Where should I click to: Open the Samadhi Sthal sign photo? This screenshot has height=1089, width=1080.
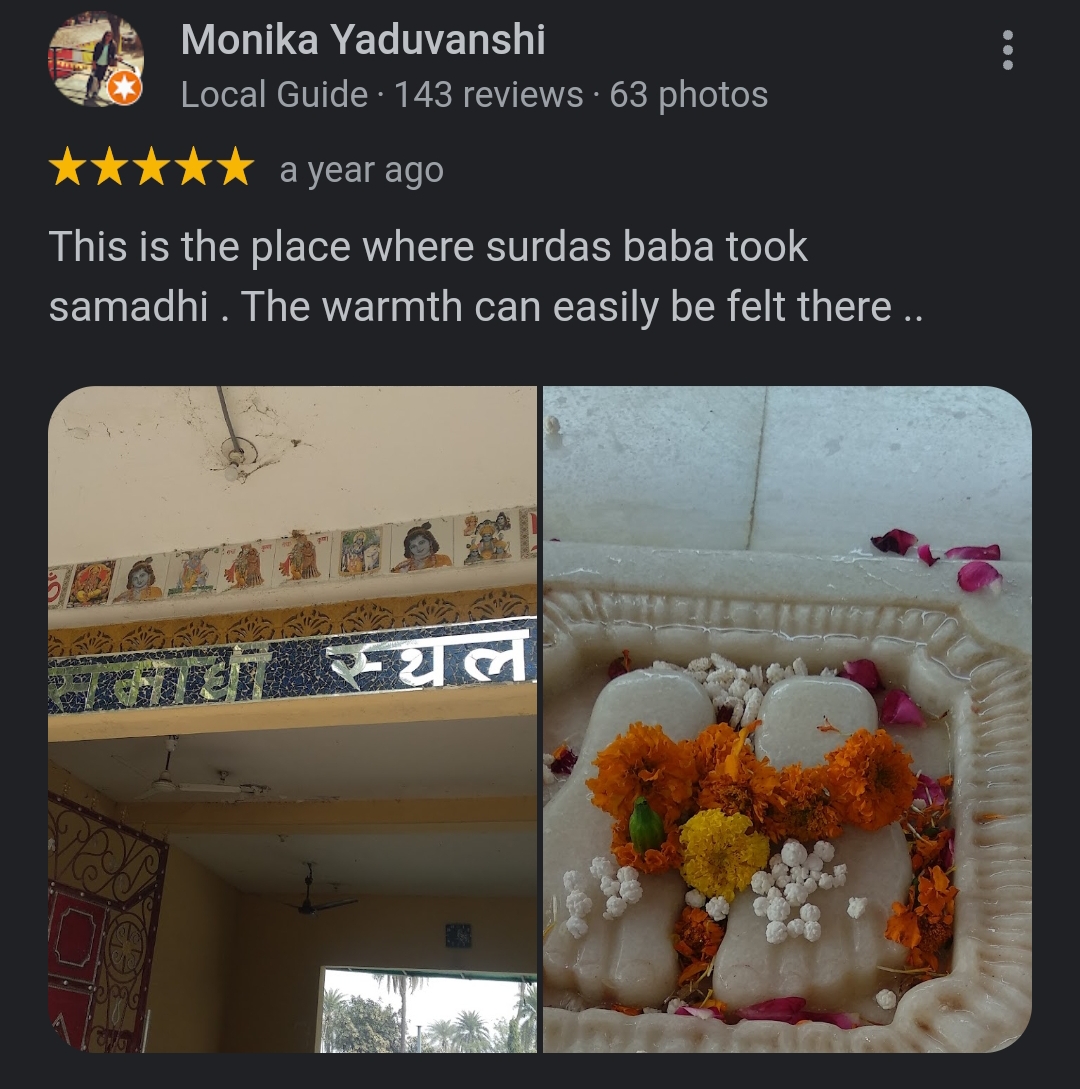tap(292, 718)
